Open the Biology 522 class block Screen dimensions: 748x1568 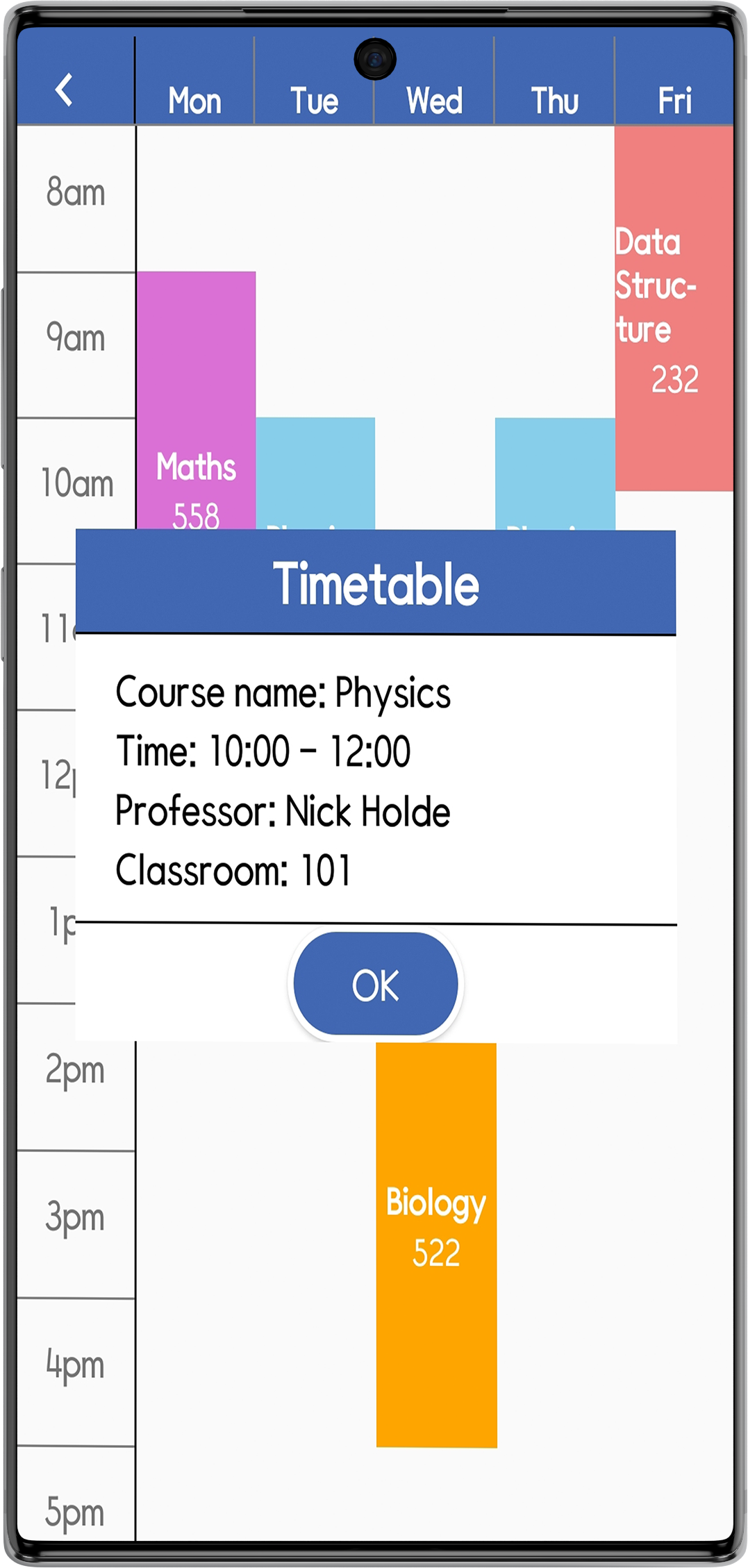coord(436,1244)
